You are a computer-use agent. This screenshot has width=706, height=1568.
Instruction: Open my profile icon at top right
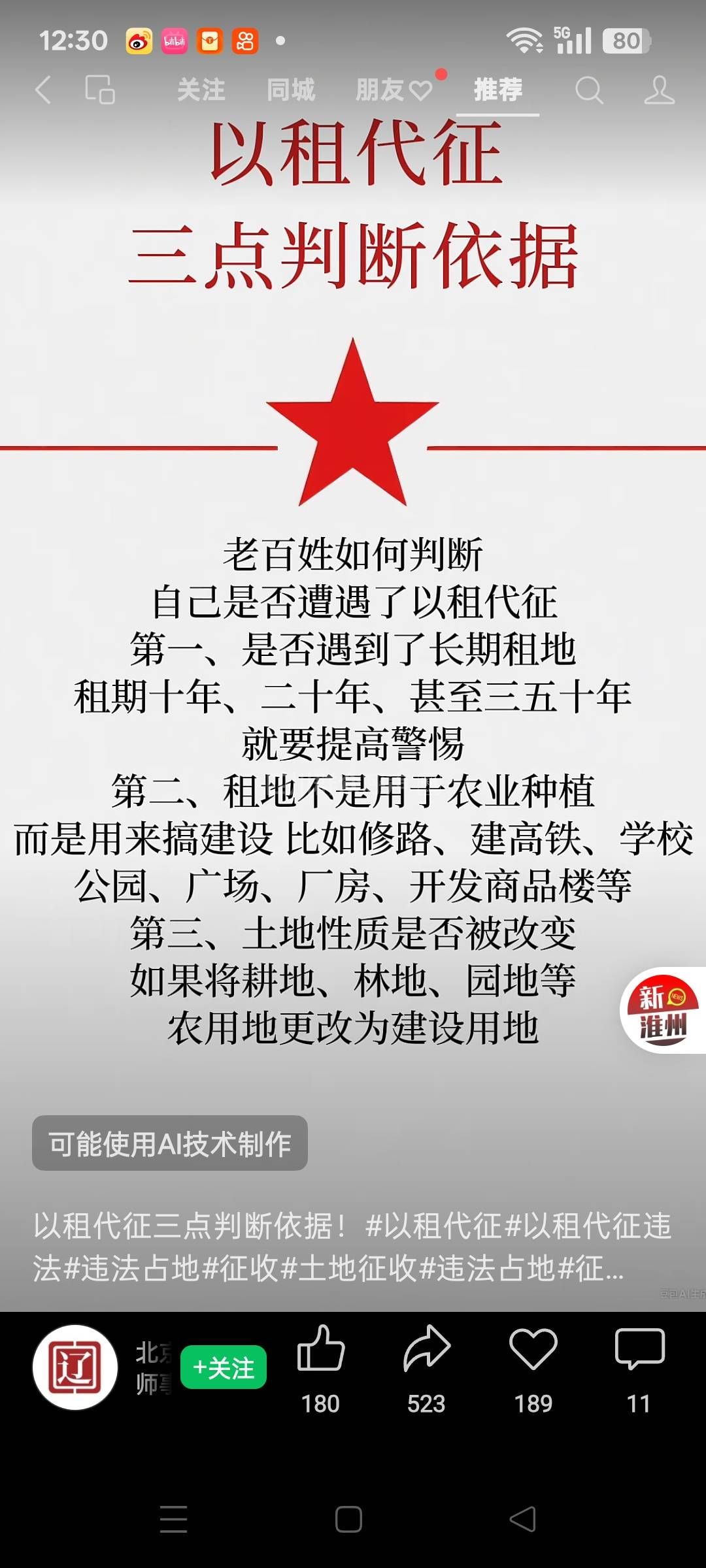(x=658, y=90)
